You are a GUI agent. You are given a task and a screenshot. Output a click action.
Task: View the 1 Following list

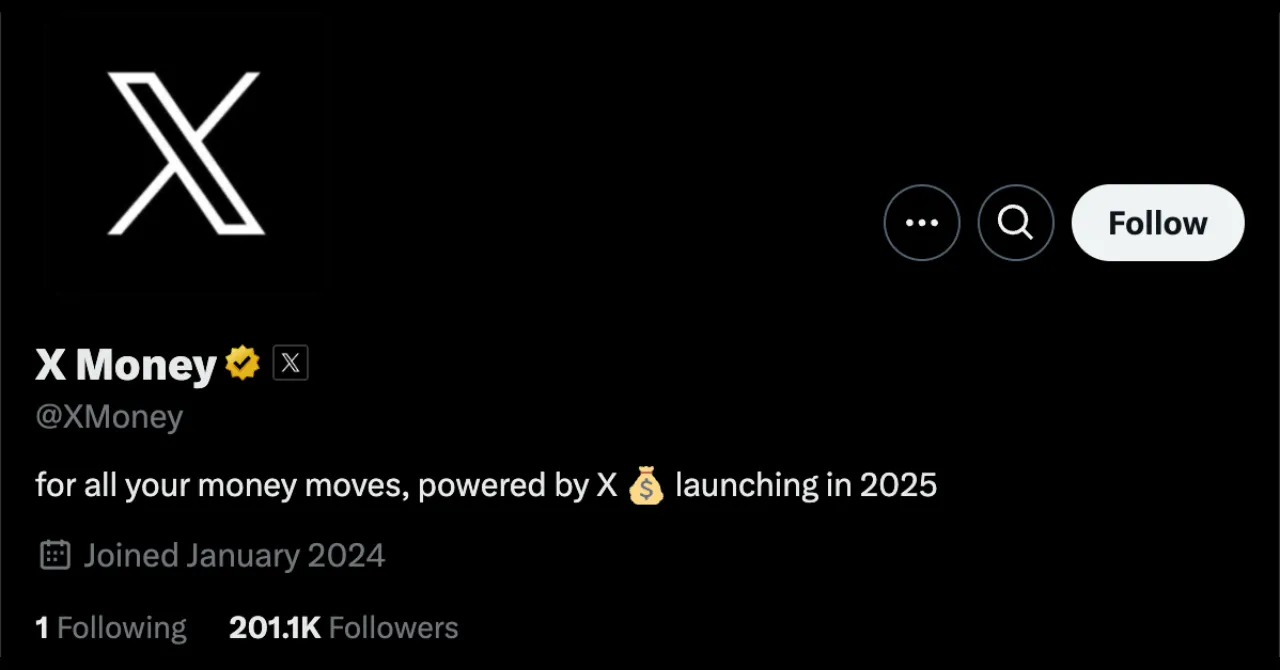[x=111, y=628]
